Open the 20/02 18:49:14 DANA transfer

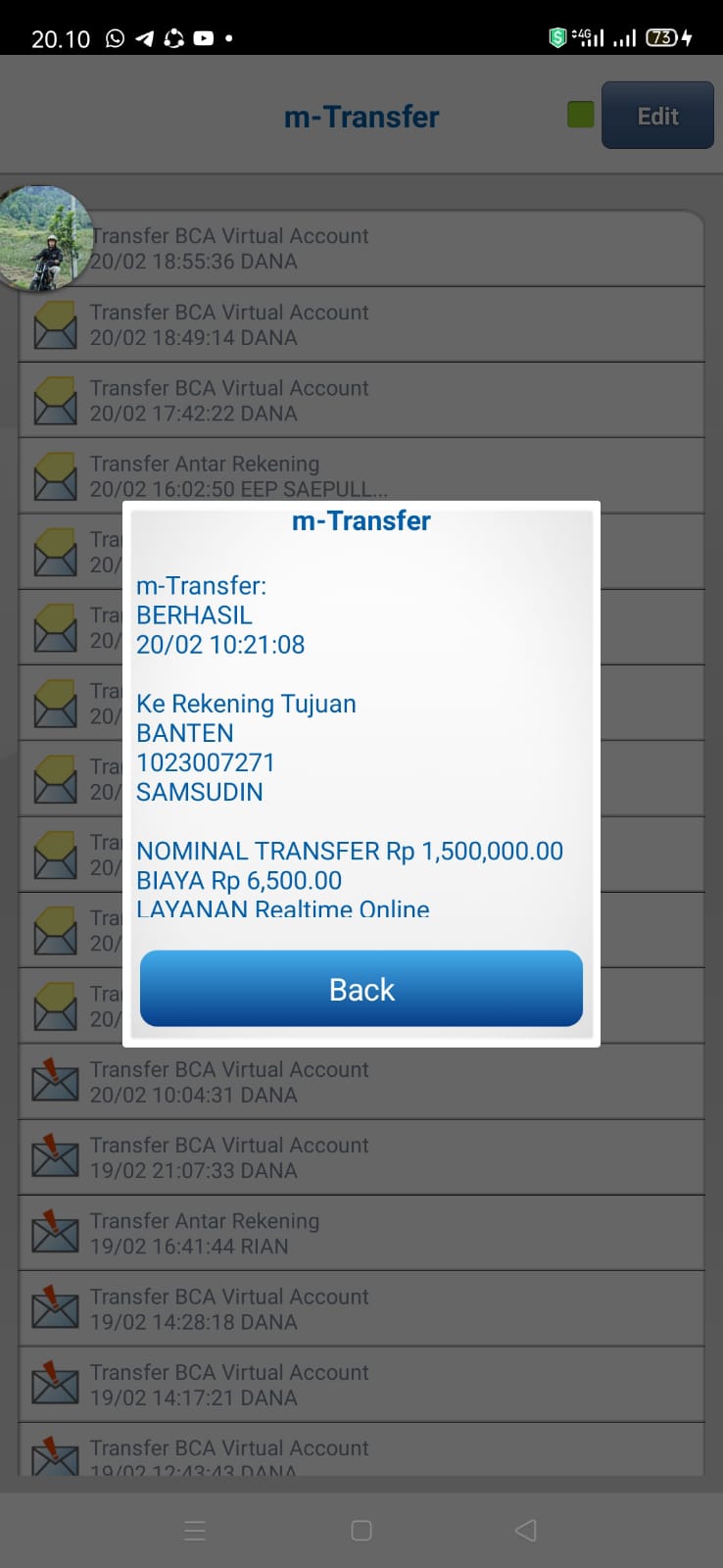361,324
